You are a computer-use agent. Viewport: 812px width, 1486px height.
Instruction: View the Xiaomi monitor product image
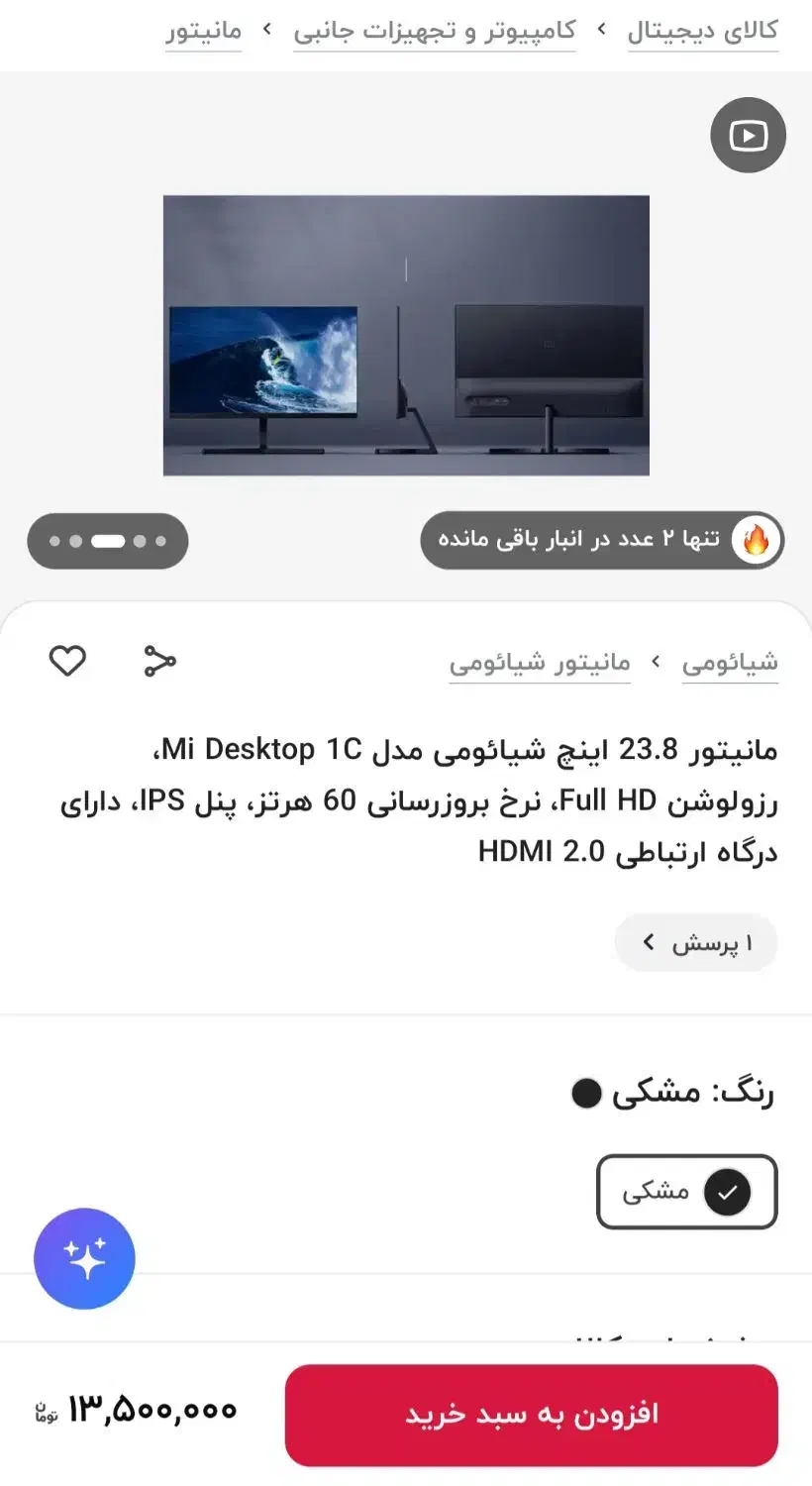pyautogui.click(x=406, y=335)
